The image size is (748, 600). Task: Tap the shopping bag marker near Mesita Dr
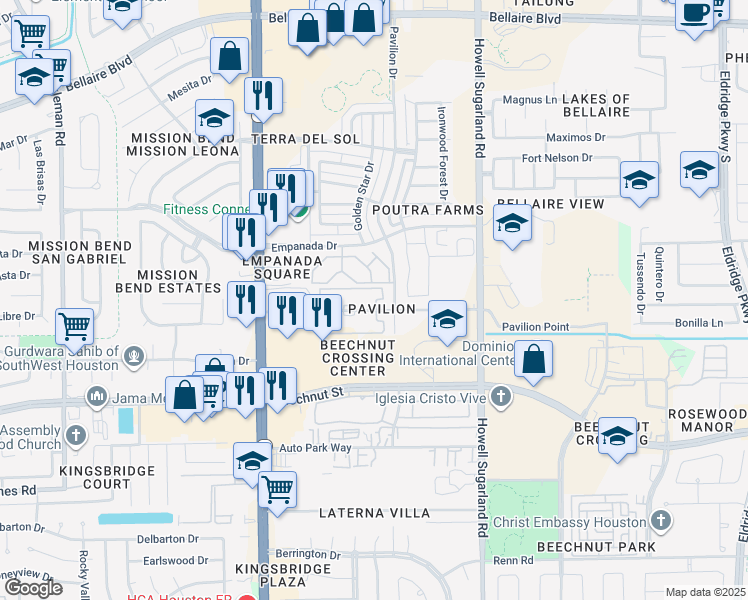pyautogui.click(x=230, y=57)
